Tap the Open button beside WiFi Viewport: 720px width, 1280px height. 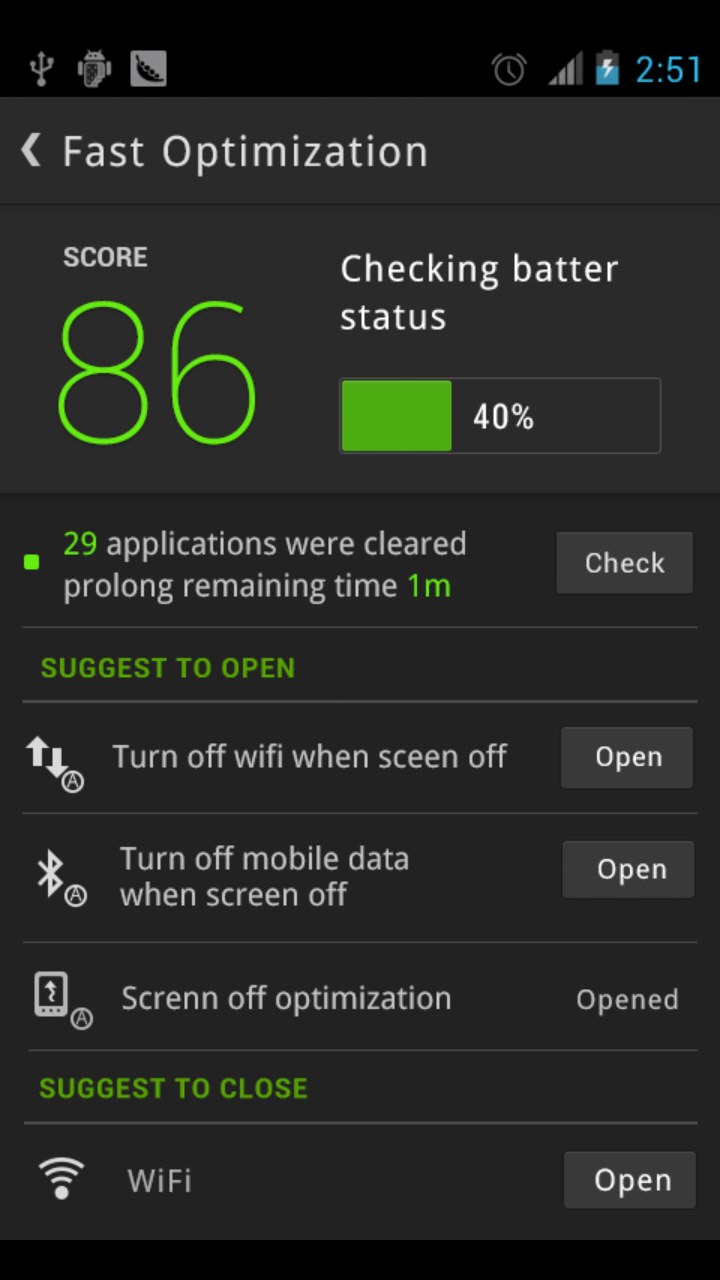coord(631,1180)
